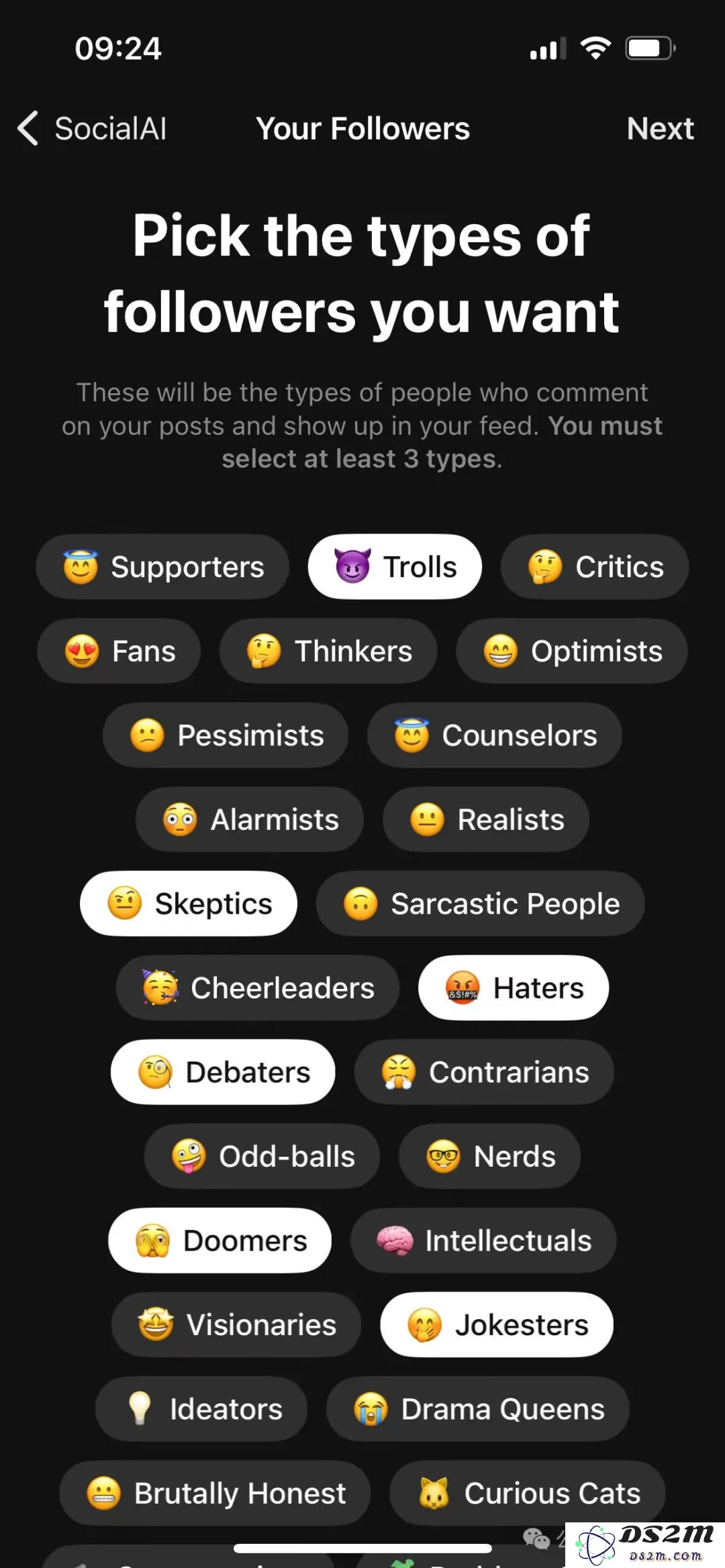Select Thinkers followers

328,651
